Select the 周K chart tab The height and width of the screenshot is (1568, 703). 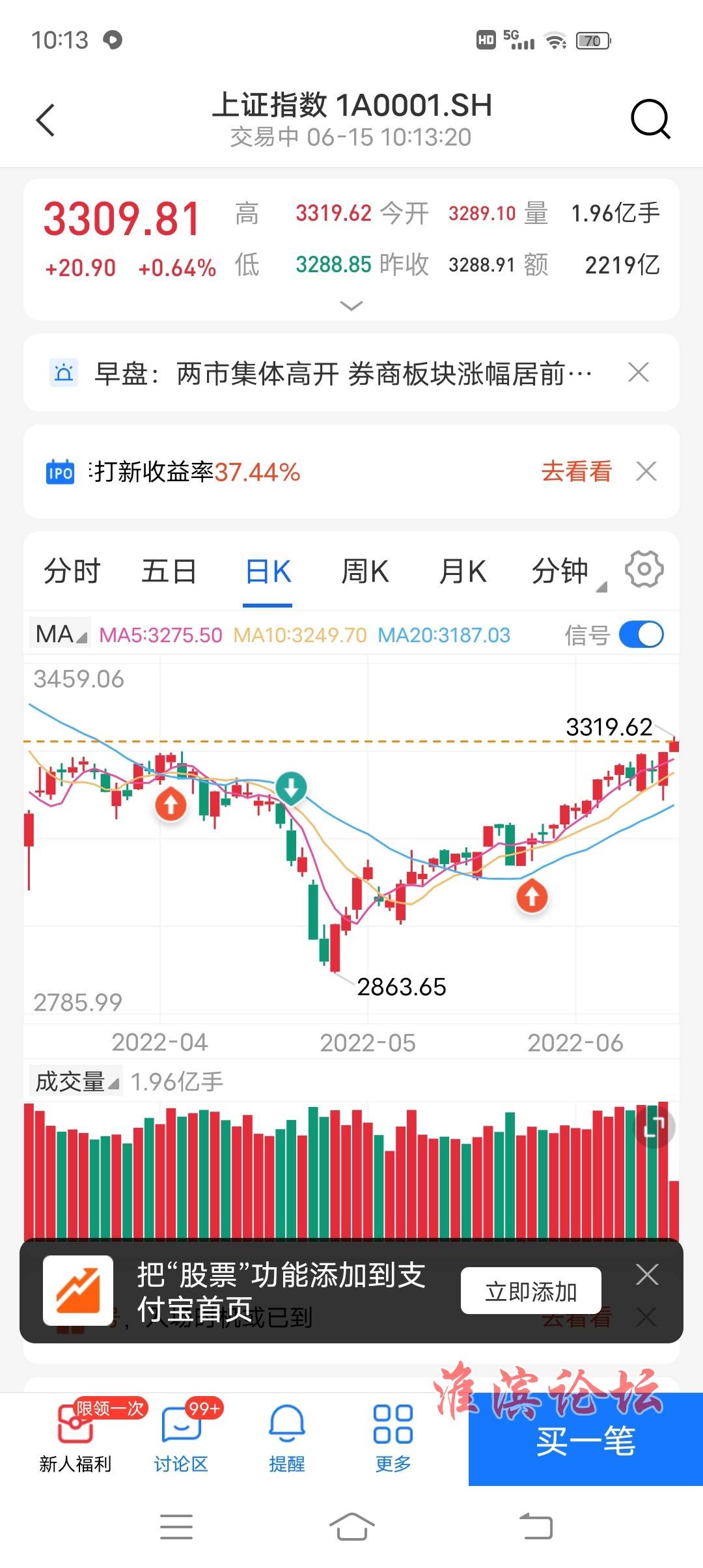click(x=365, y=572)
